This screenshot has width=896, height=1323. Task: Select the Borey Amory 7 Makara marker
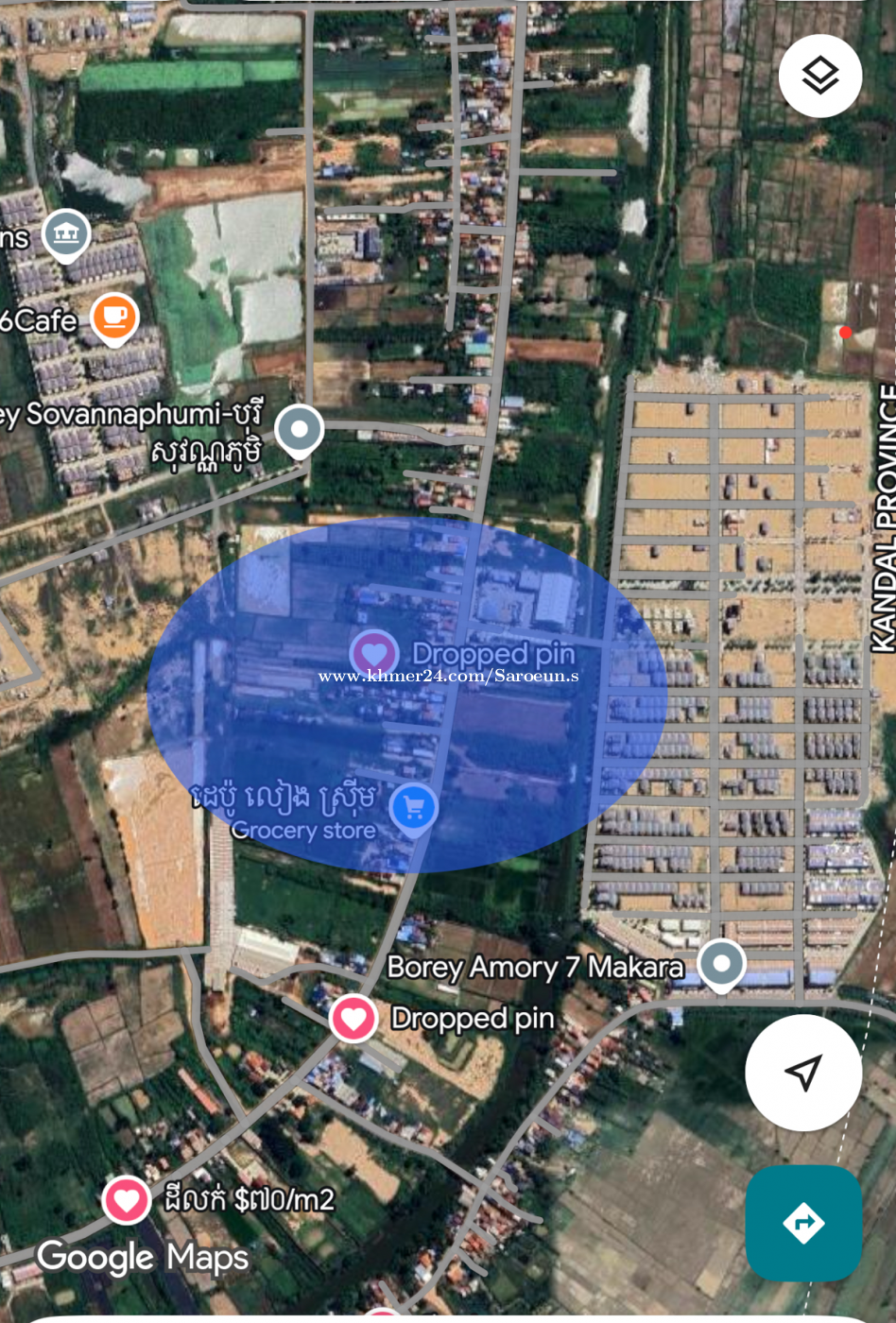coord(722,964)
